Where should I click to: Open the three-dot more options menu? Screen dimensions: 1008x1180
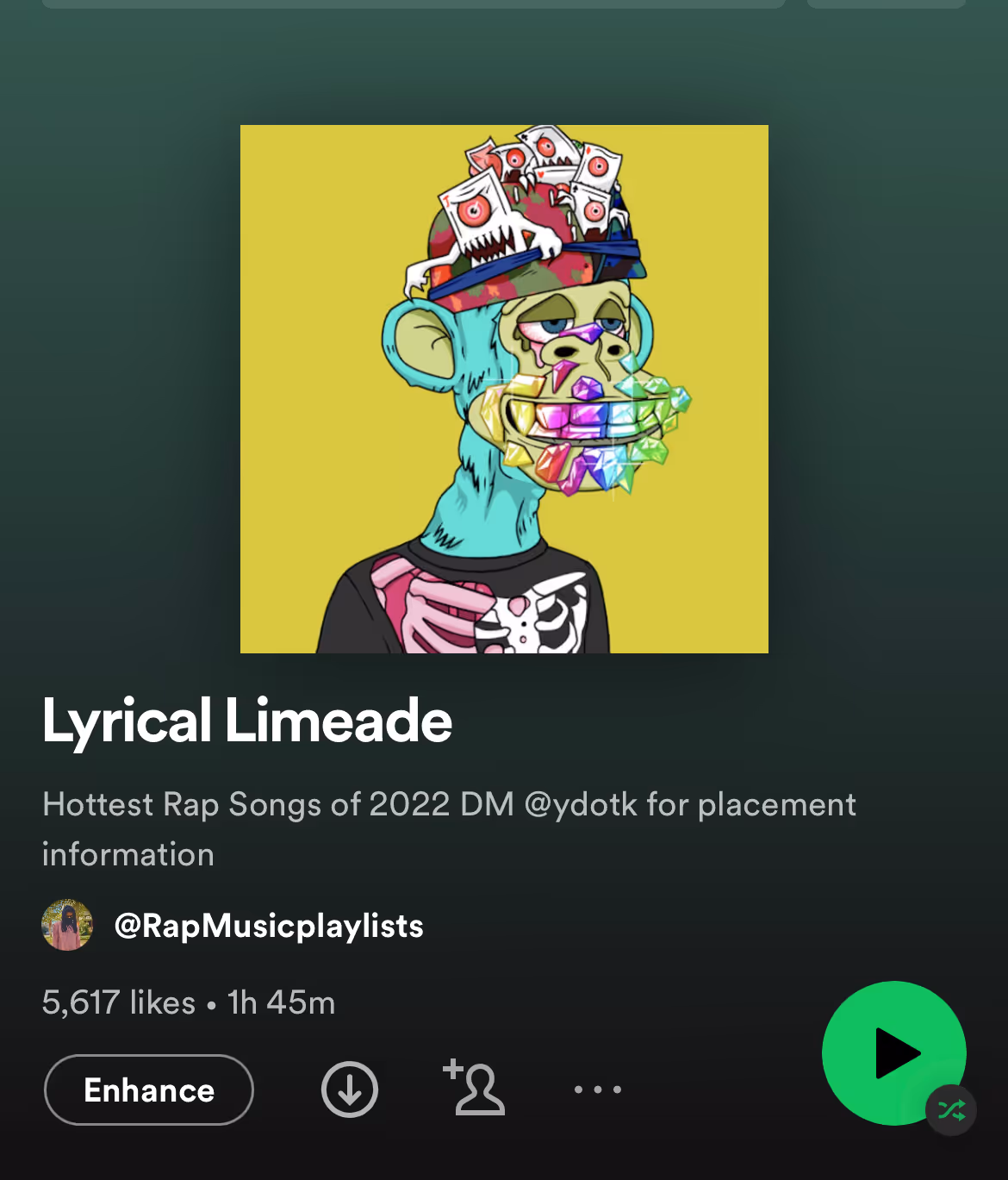pos(598,1089)
